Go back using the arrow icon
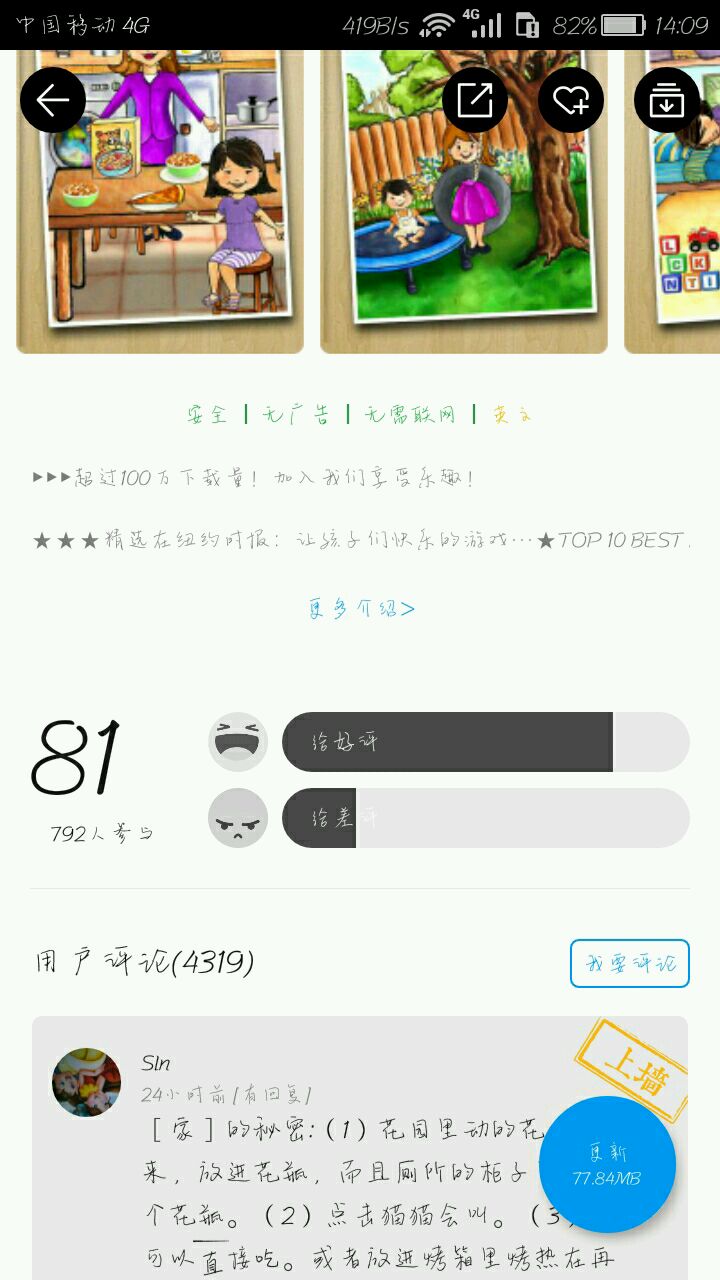720x1280 pixels. coord(52,100)
